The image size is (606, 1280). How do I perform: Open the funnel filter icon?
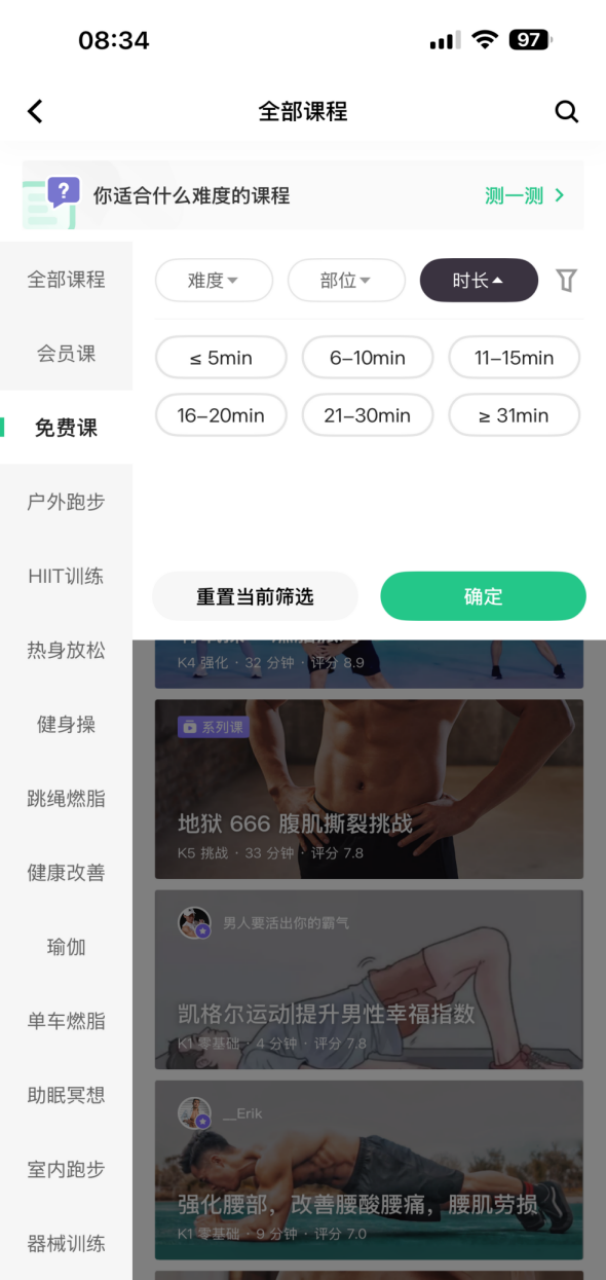(x=567, y=281)
